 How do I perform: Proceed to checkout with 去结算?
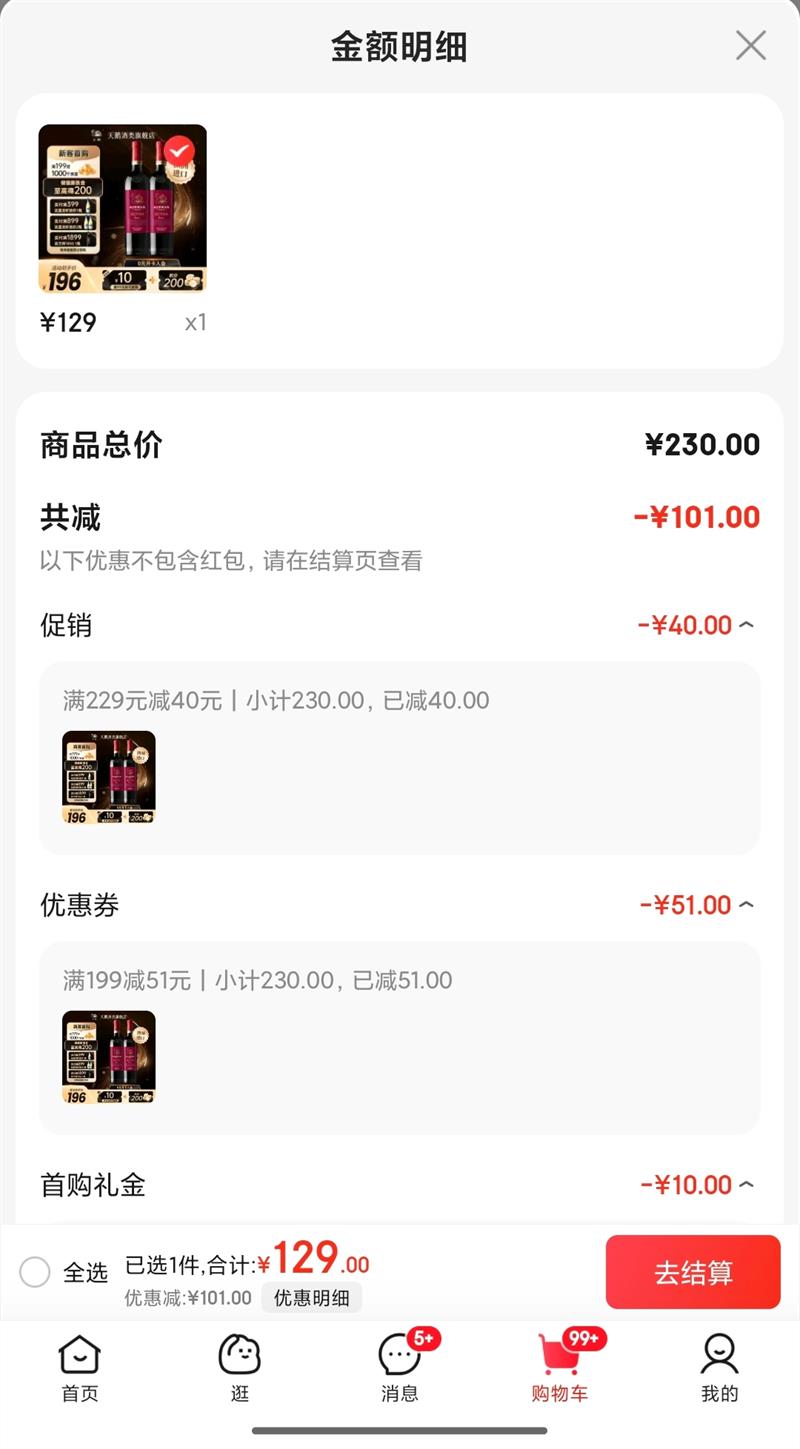(692, 1272)
